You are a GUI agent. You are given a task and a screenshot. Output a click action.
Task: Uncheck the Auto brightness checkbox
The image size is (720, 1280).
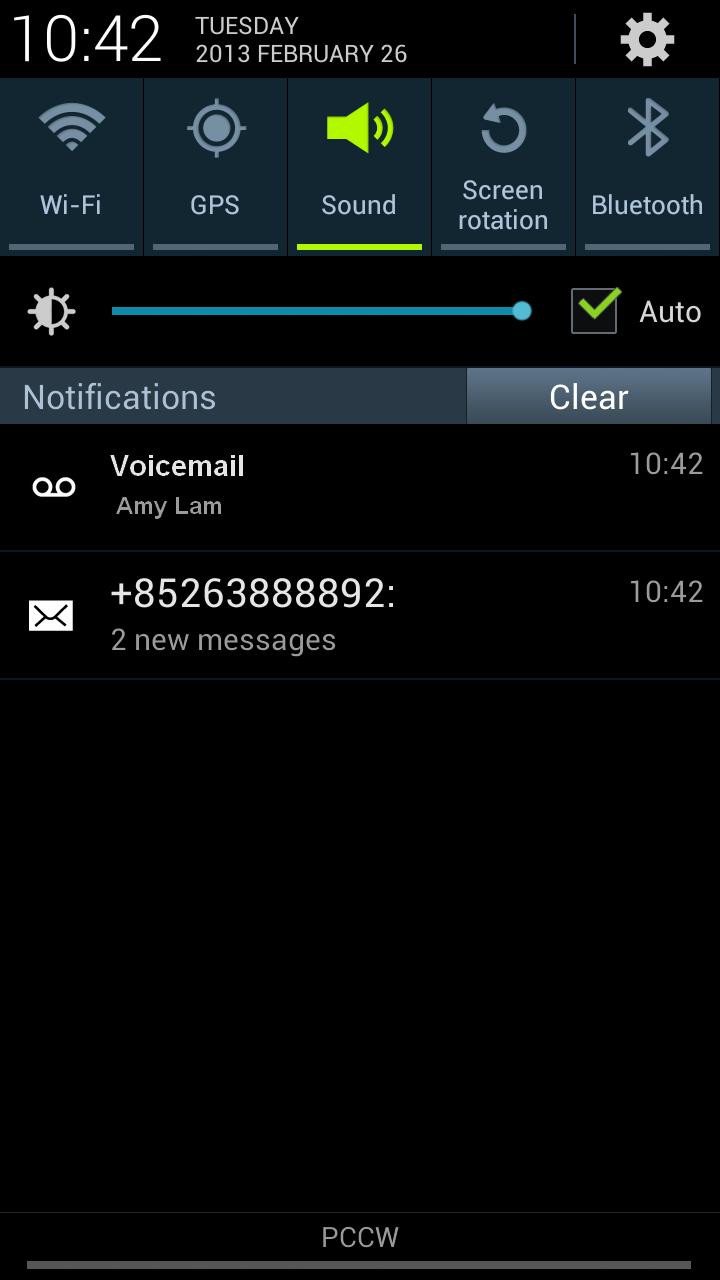pyautogui.click(x=594, y=311)
